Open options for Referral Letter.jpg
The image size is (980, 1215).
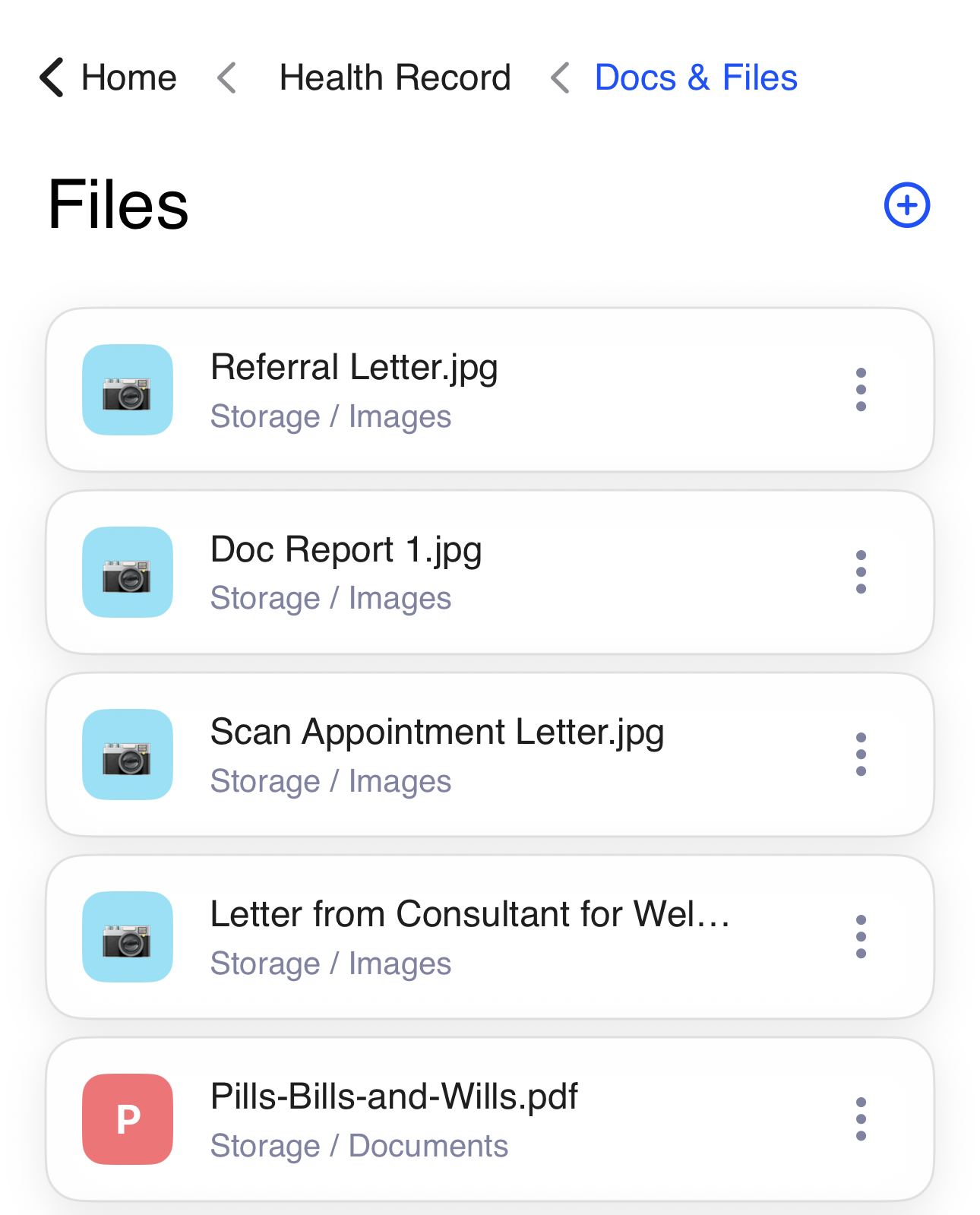tap(861, 390)
